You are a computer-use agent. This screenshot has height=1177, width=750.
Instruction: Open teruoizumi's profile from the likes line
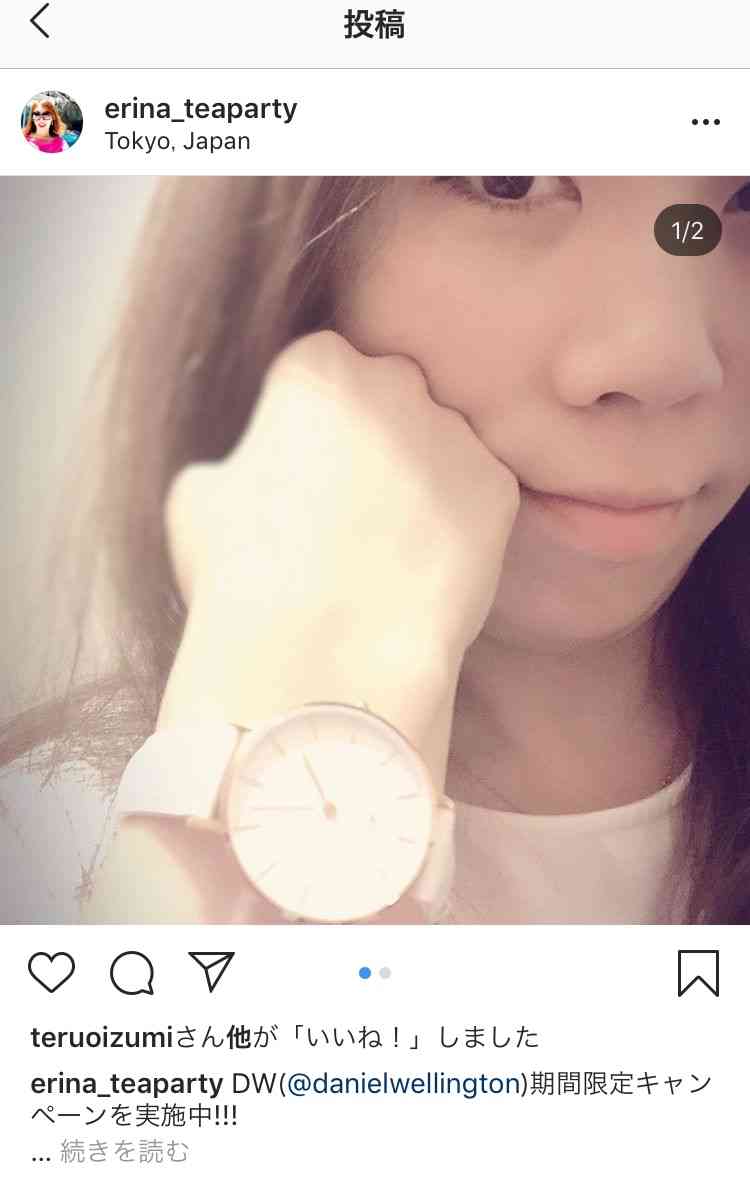[x=103, y=1037]
